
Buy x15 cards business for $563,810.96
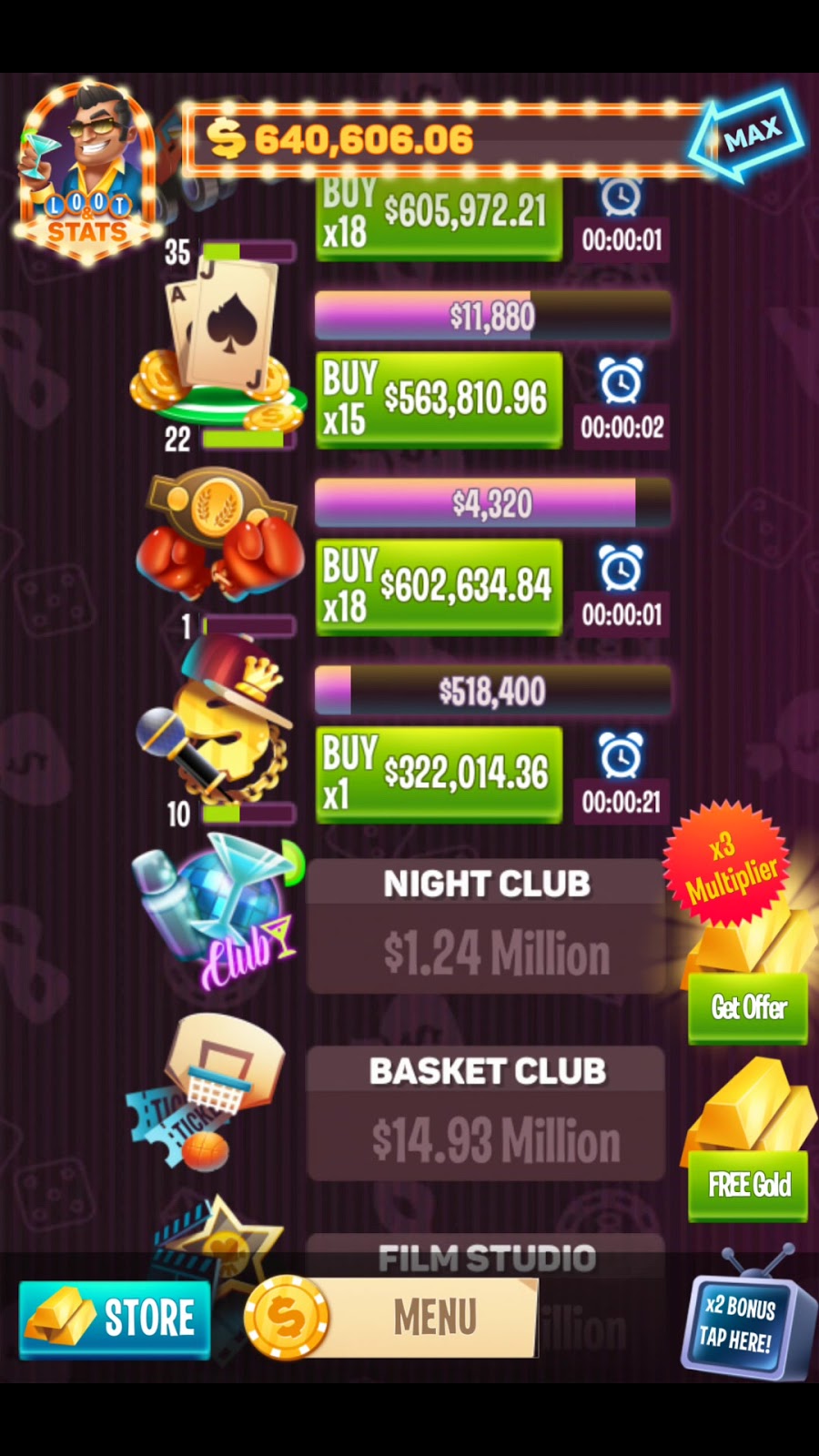439,400
